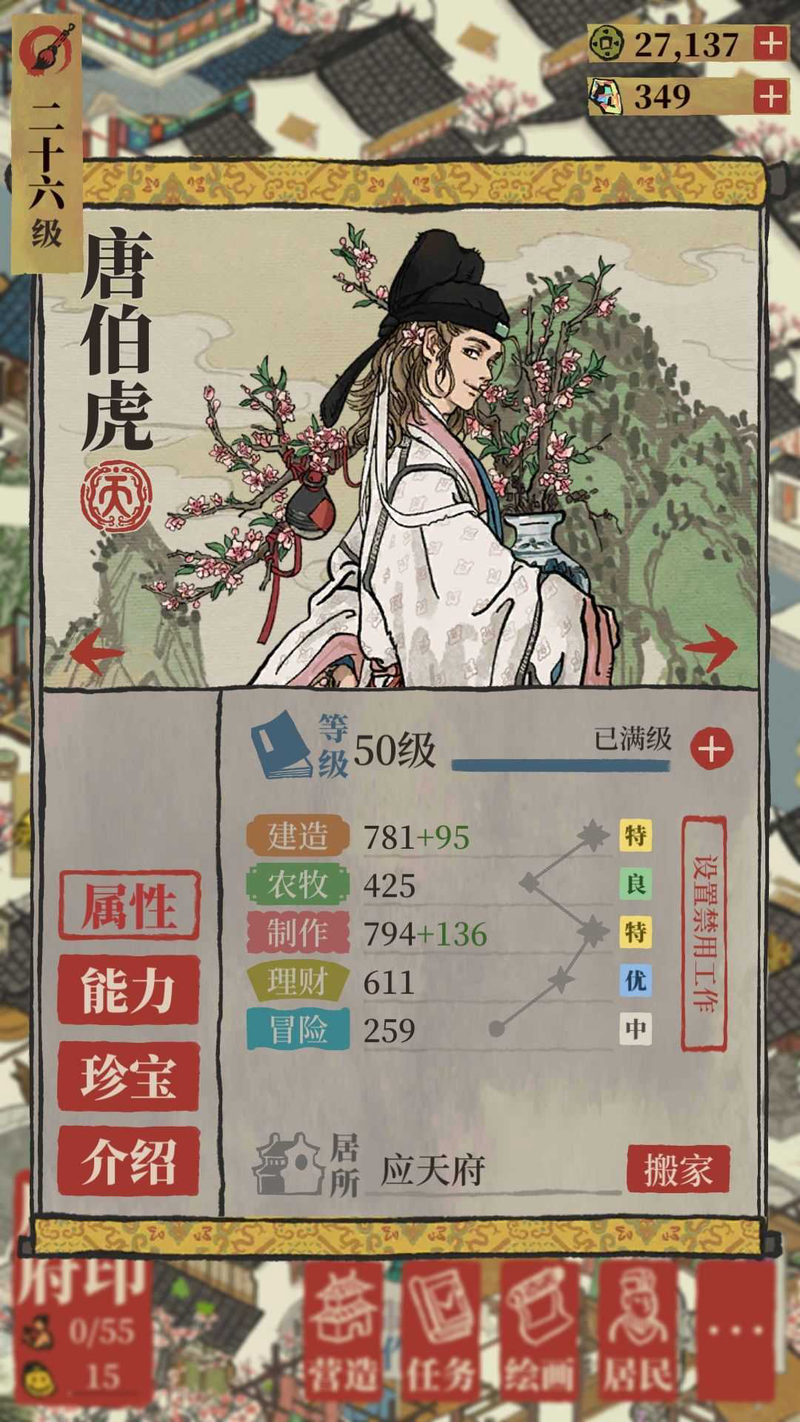Open the more options ellipsis menu

[x=736, y=1330]
